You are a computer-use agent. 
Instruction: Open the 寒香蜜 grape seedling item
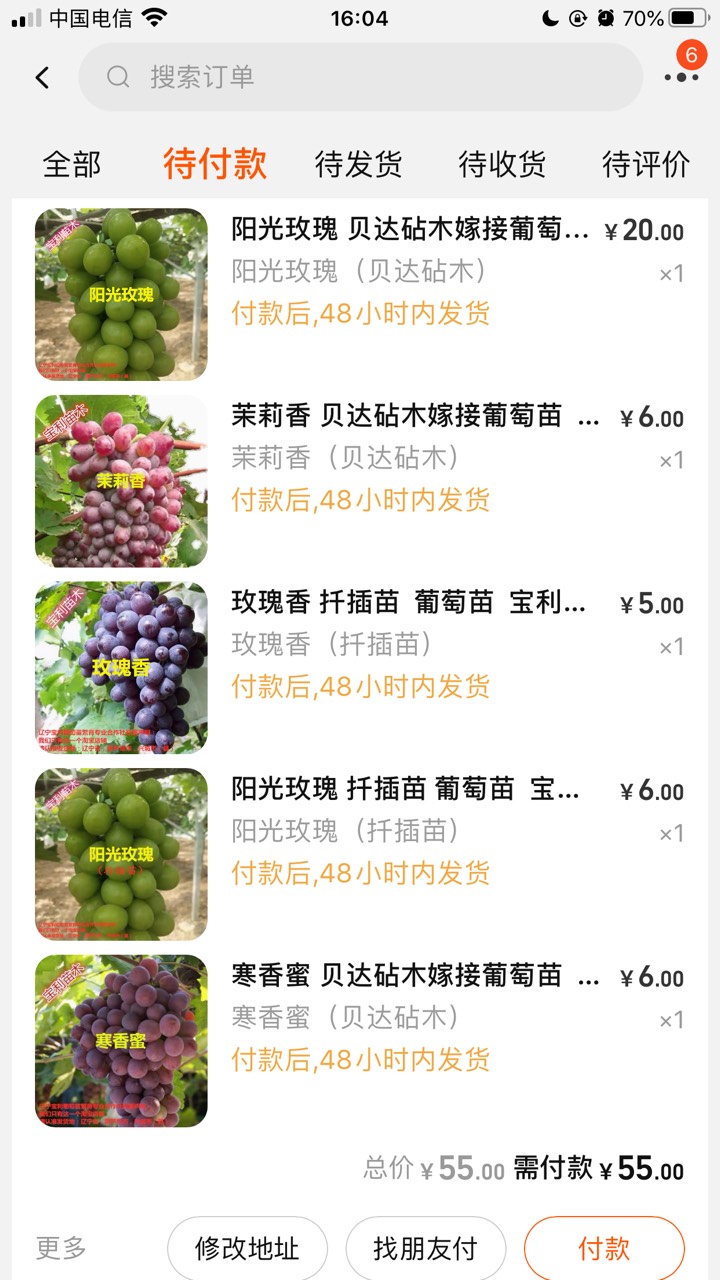pos(360,1041)
